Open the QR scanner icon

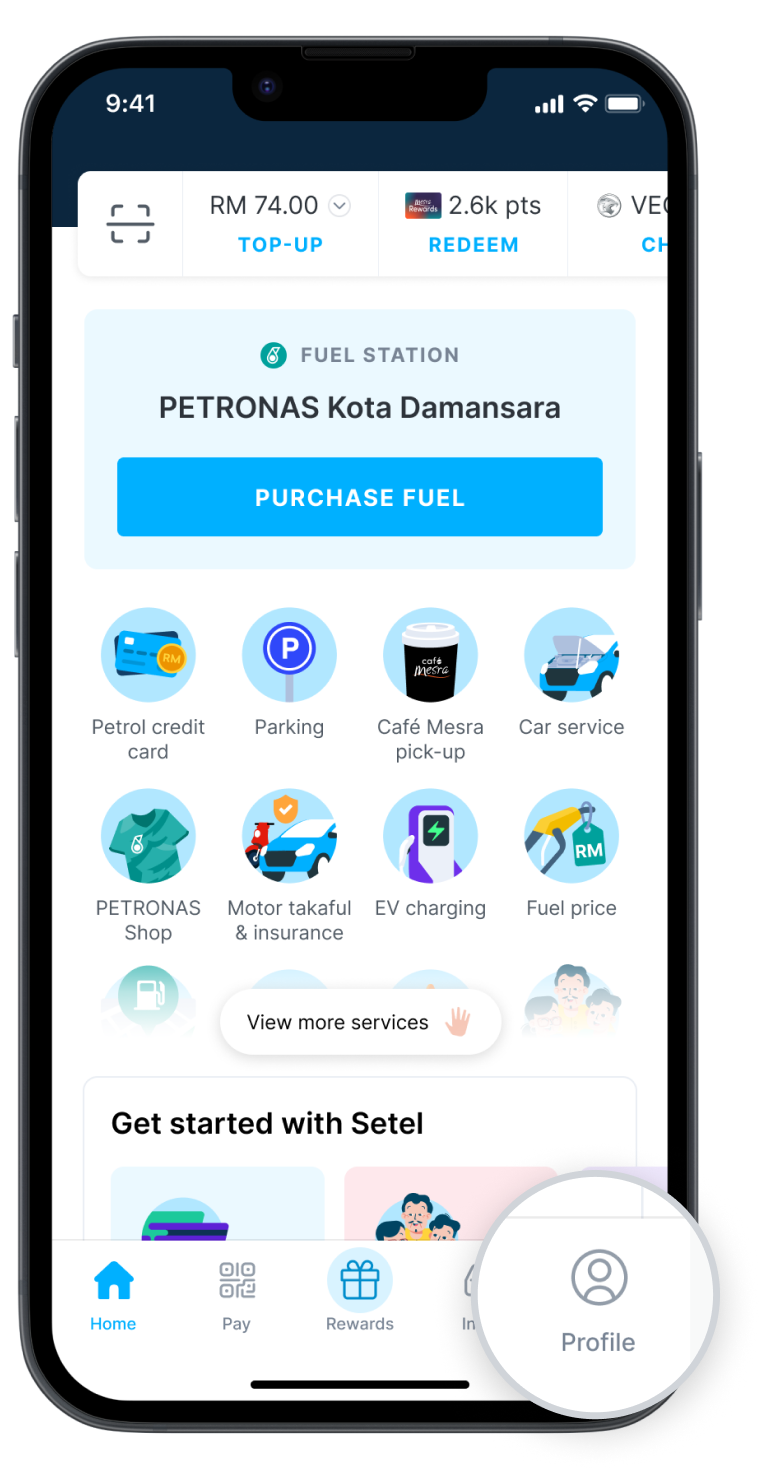click(130, 224)
